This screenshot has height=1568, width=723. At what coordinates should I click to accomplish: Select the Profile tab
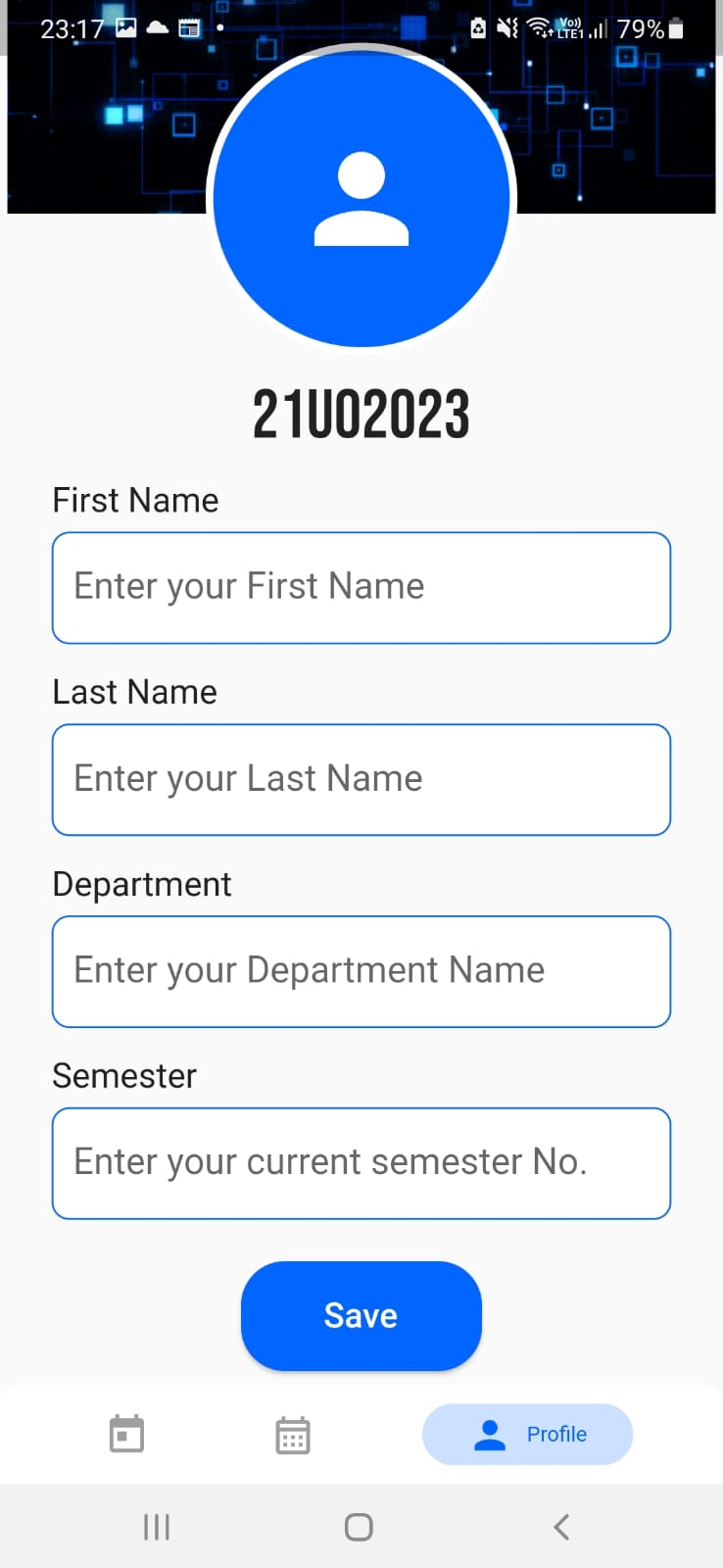(527, 1435)
